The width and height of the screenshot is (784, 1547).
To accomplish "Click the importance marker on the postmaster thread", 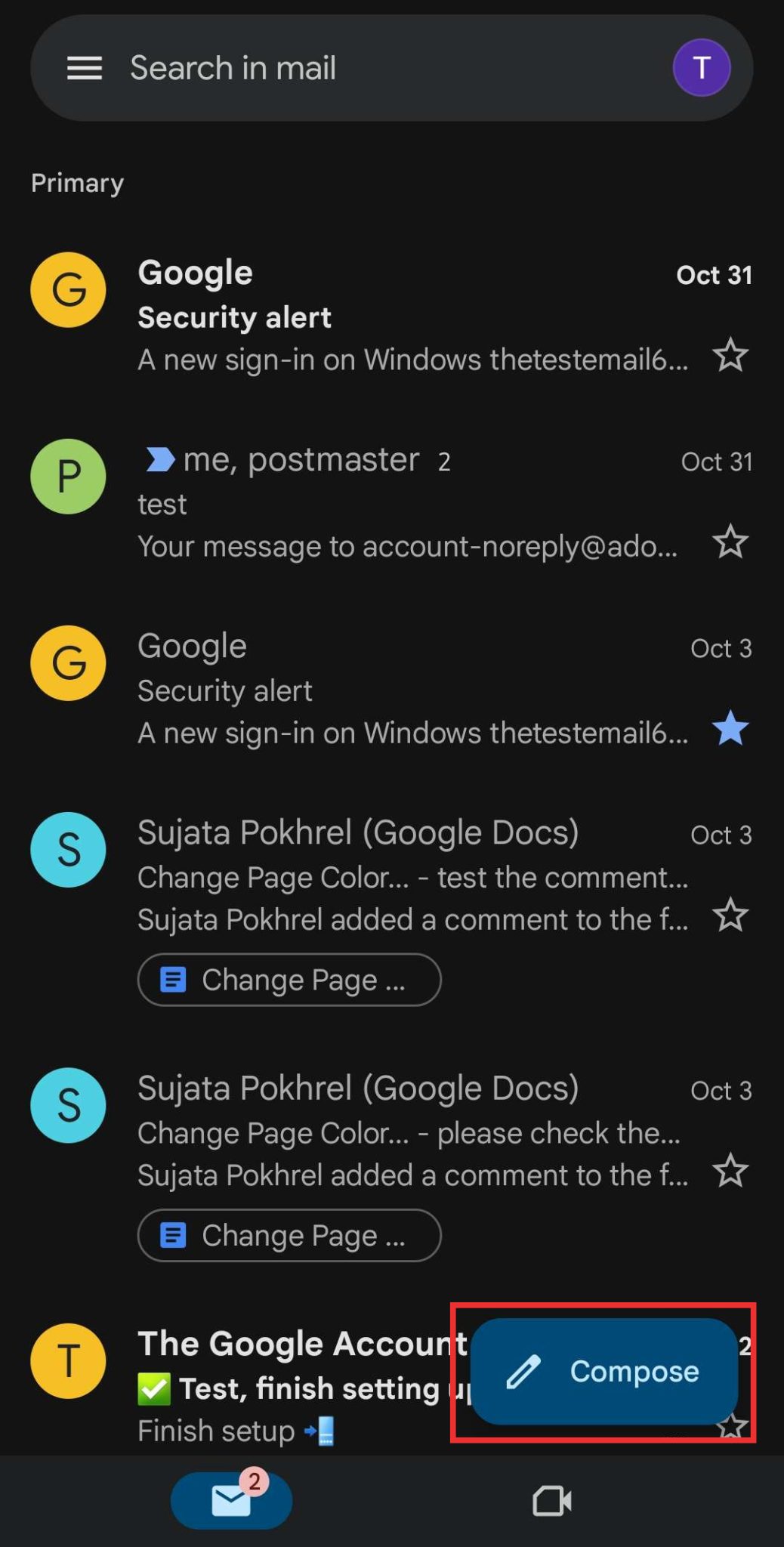I will [x=162, y=458].
